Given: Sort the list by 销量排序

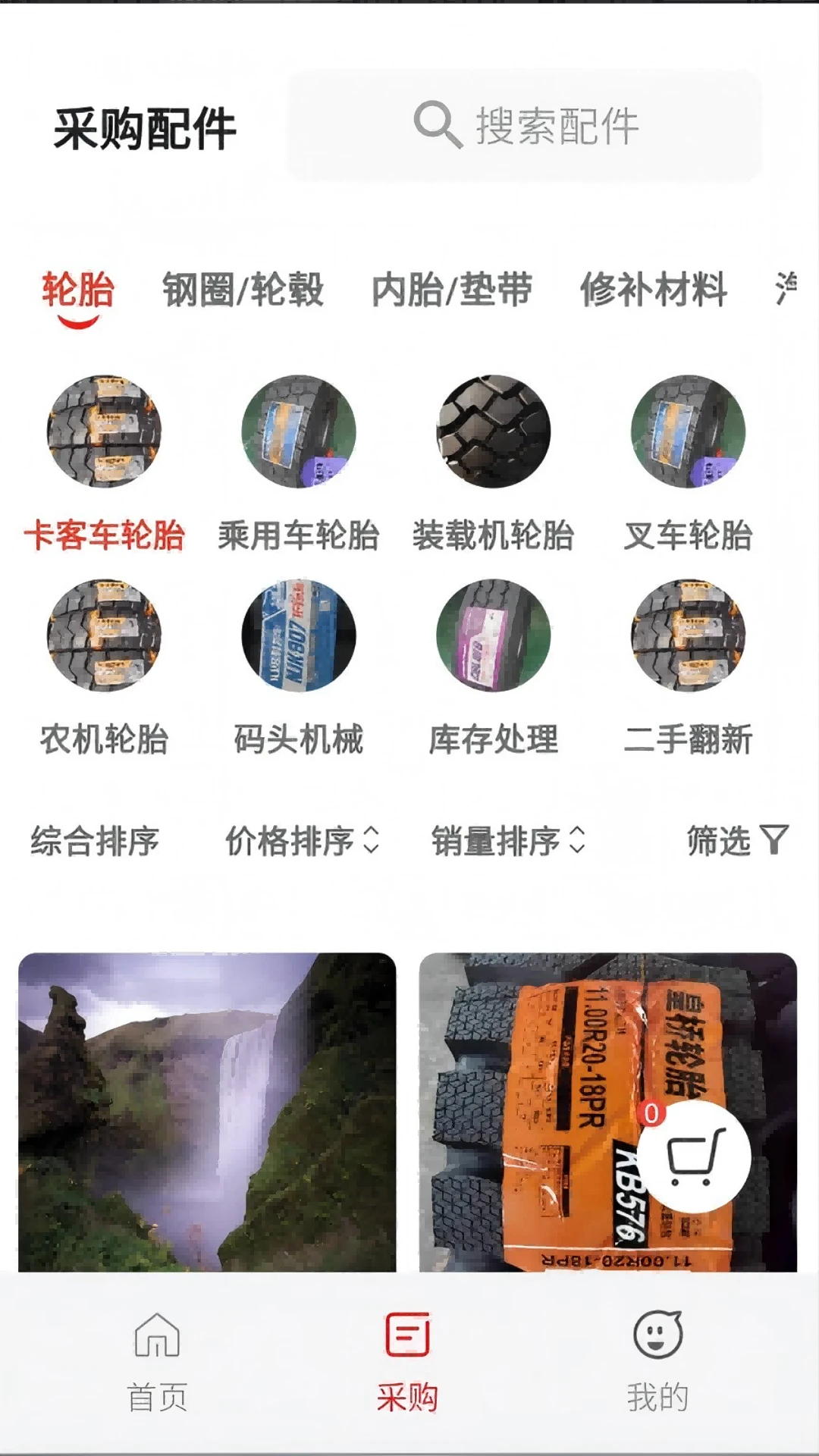Looking at the screenshot, I should pos(508,841).
